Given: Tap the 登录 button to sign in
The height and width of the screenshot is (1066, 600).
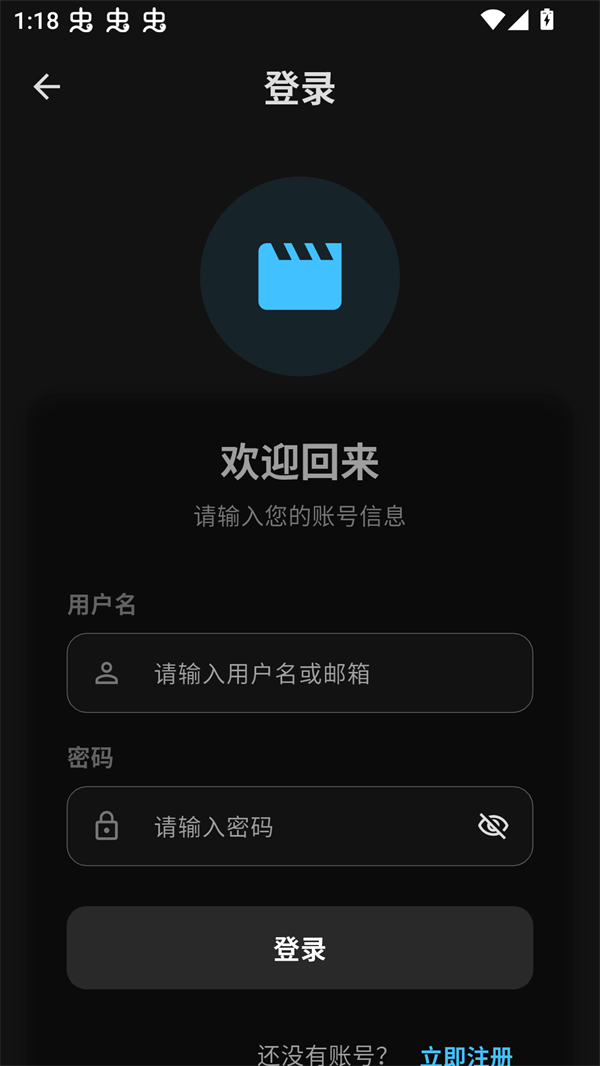Looking at the screenshot, I should (x=300, y=948).
